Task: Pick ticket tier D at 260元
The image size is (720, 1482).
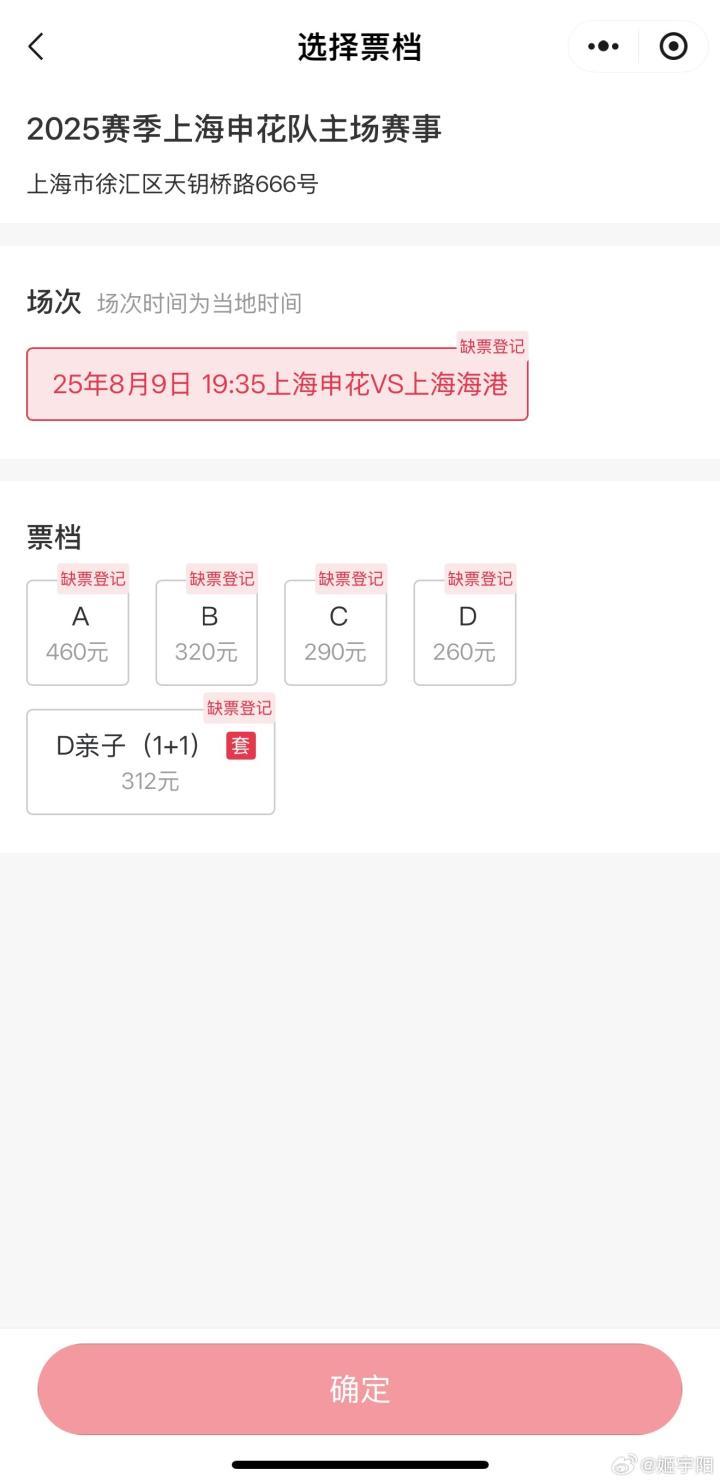Action: pos(465,634)
